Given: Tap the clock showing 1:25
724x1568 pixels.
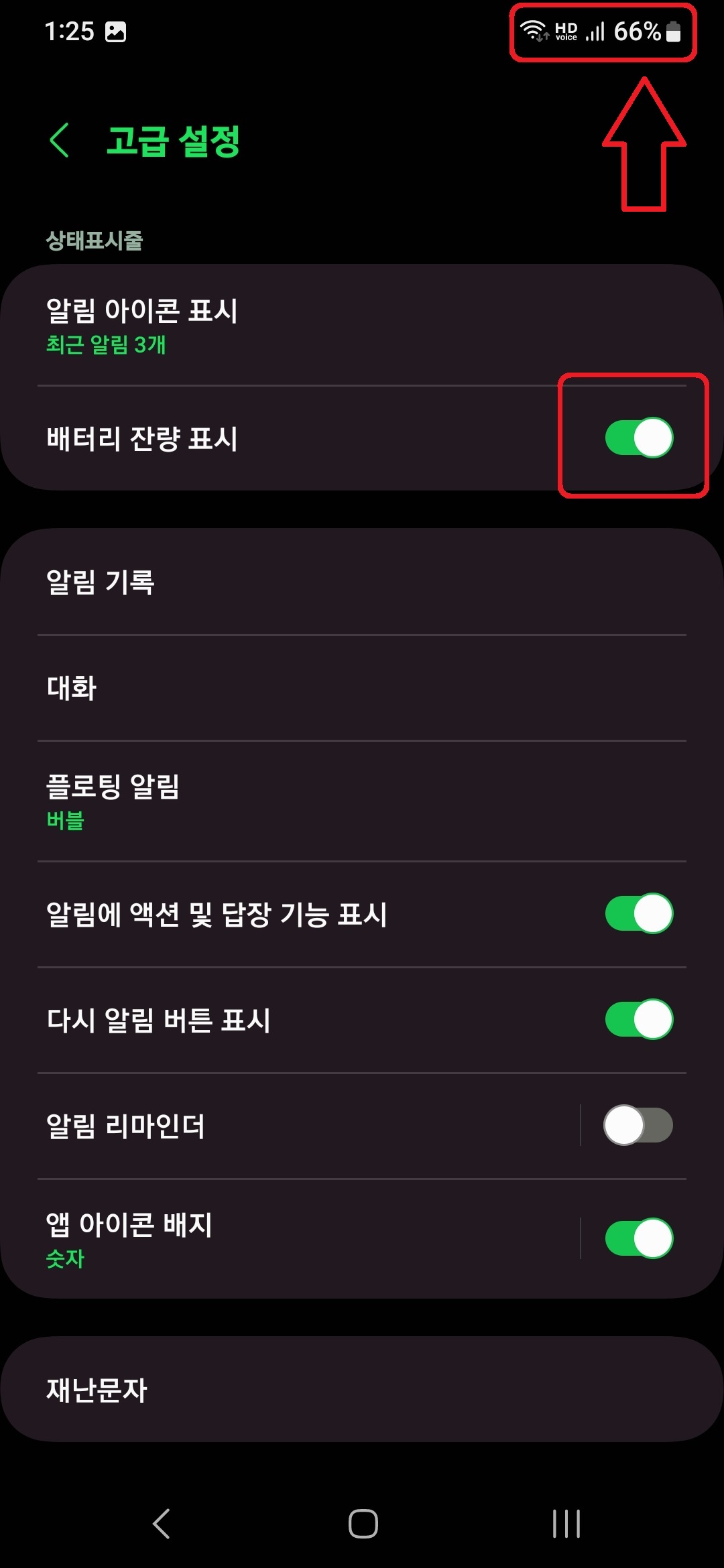Looking at the screenshot, I should click(x=69, y=30).
